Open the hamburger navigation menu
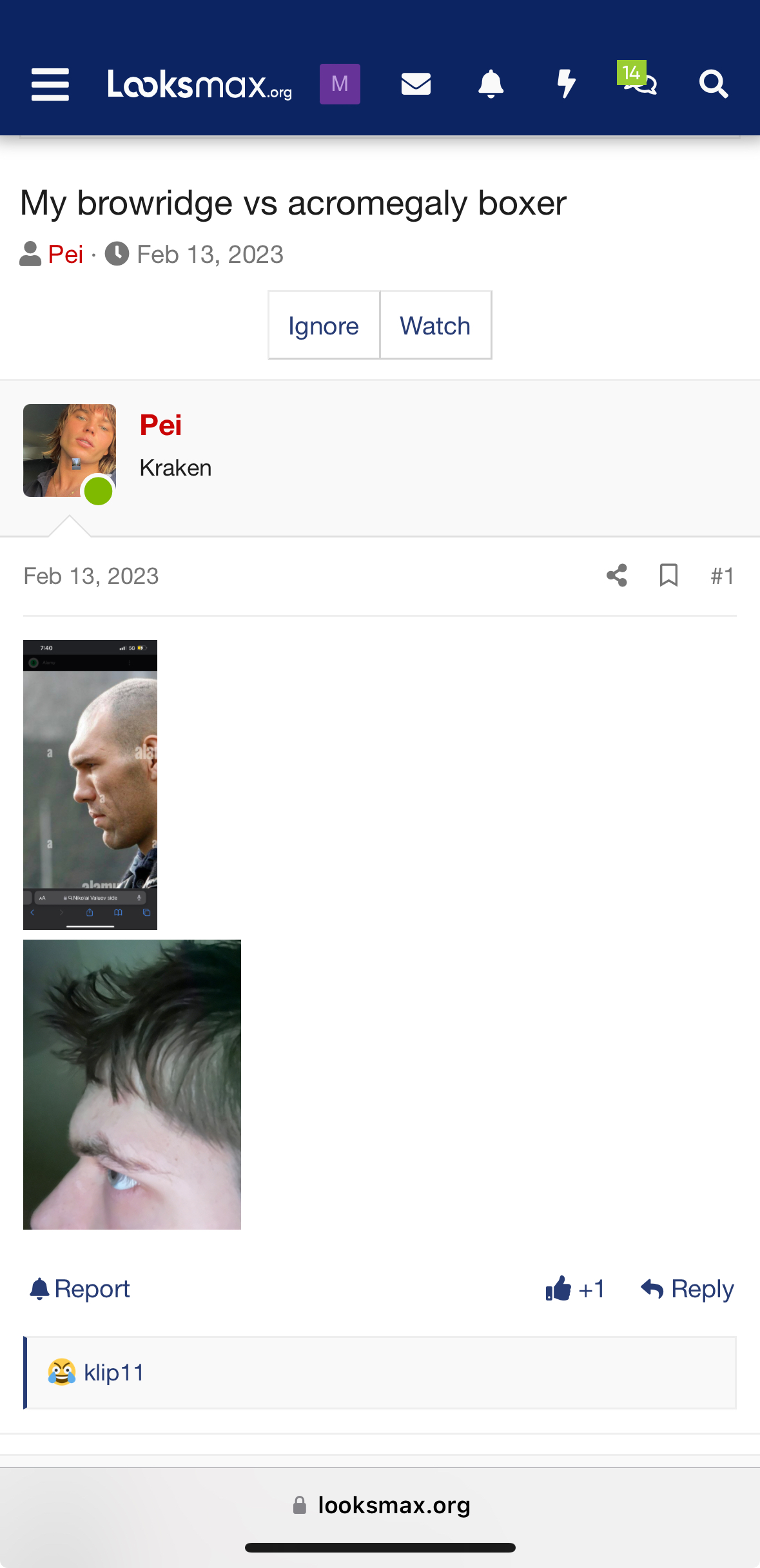Screen dimensions: 760x1568 50,84
